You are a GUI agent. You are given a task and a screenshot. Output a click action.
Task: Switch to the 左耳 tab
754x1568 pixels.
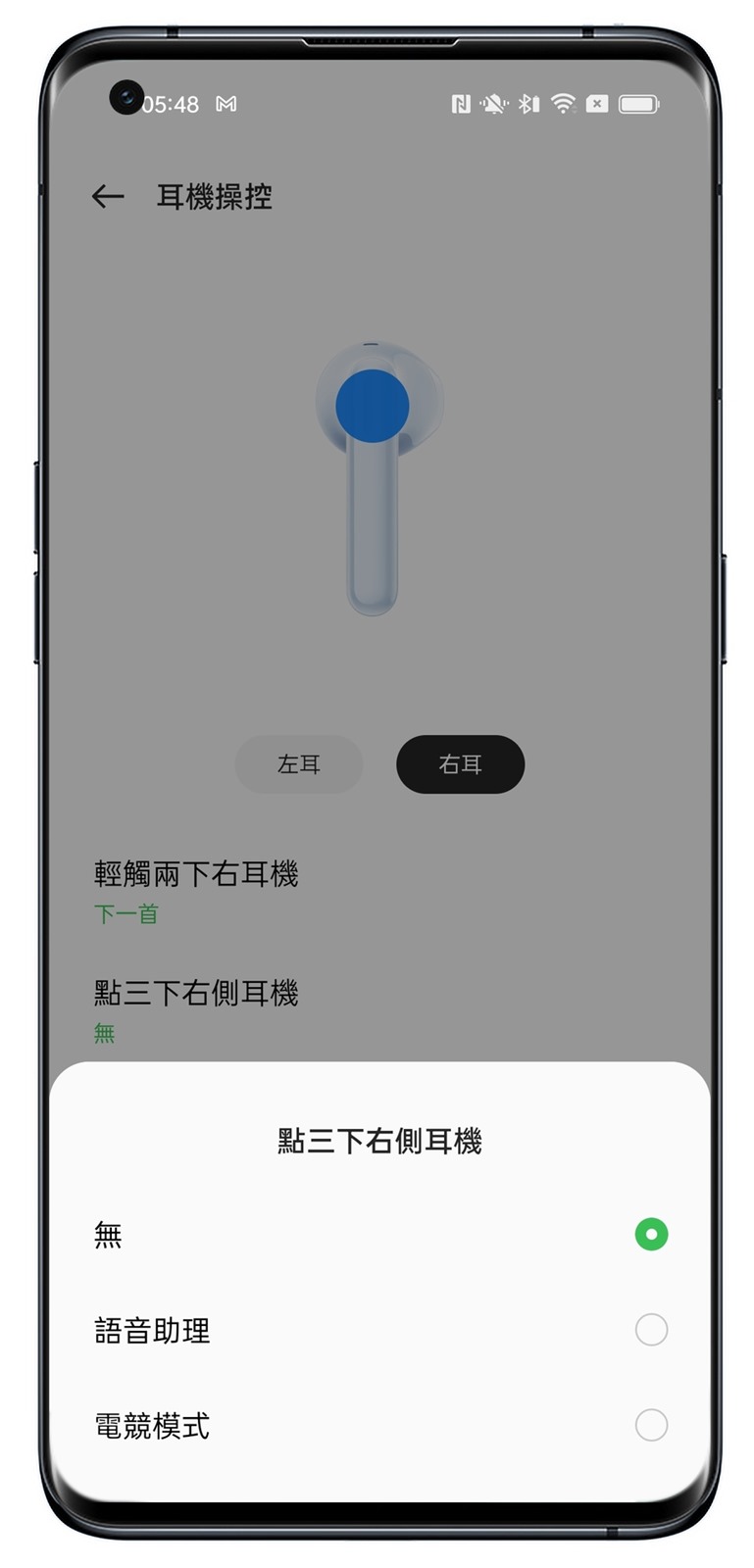299,764
